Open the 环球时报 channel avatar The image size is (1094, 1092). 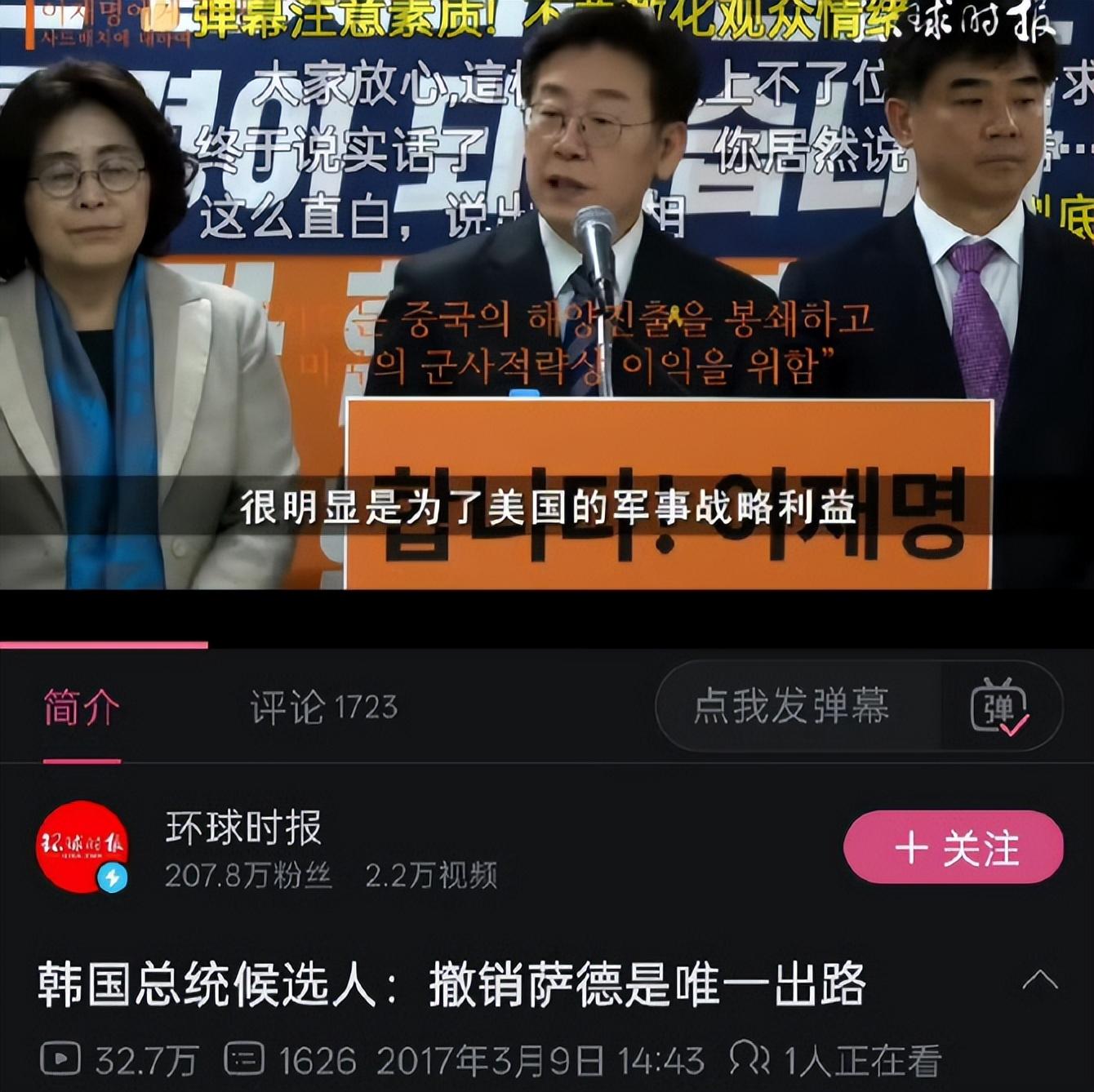[x=82, y=846]
